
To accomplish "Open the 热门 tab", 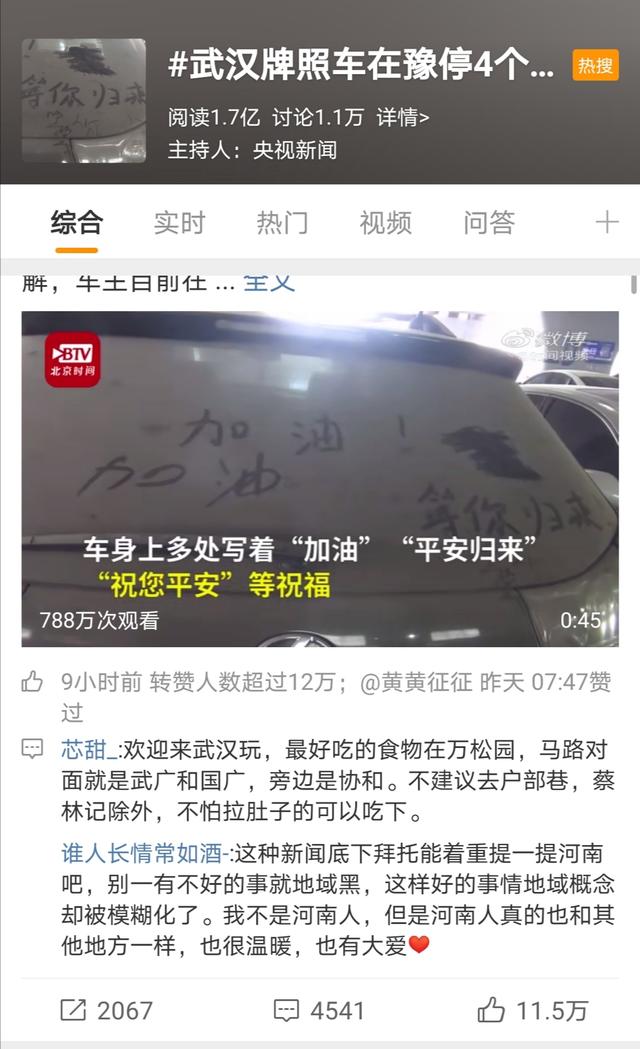I will (282, 222).
